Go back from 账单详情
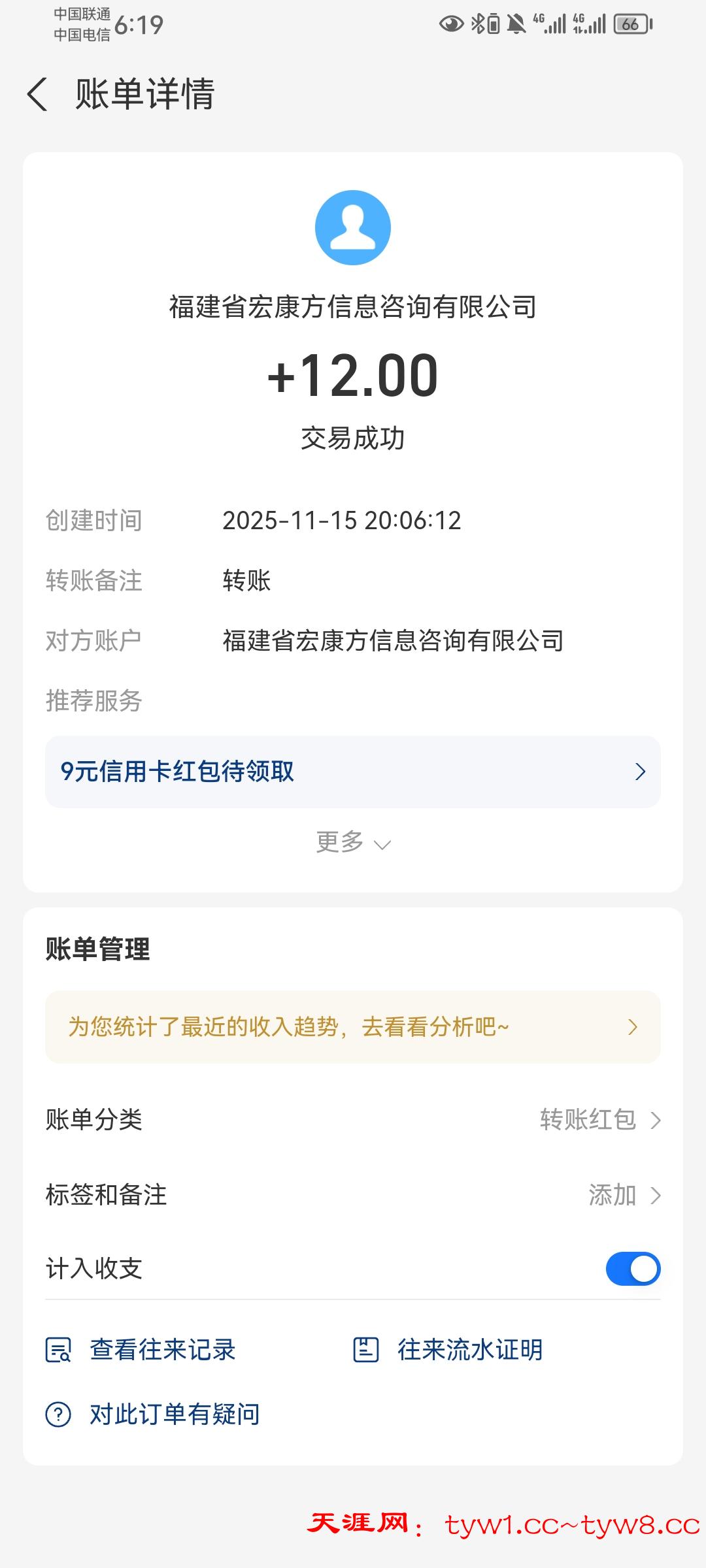This screenshot has height=1568, width=706. 38,94
